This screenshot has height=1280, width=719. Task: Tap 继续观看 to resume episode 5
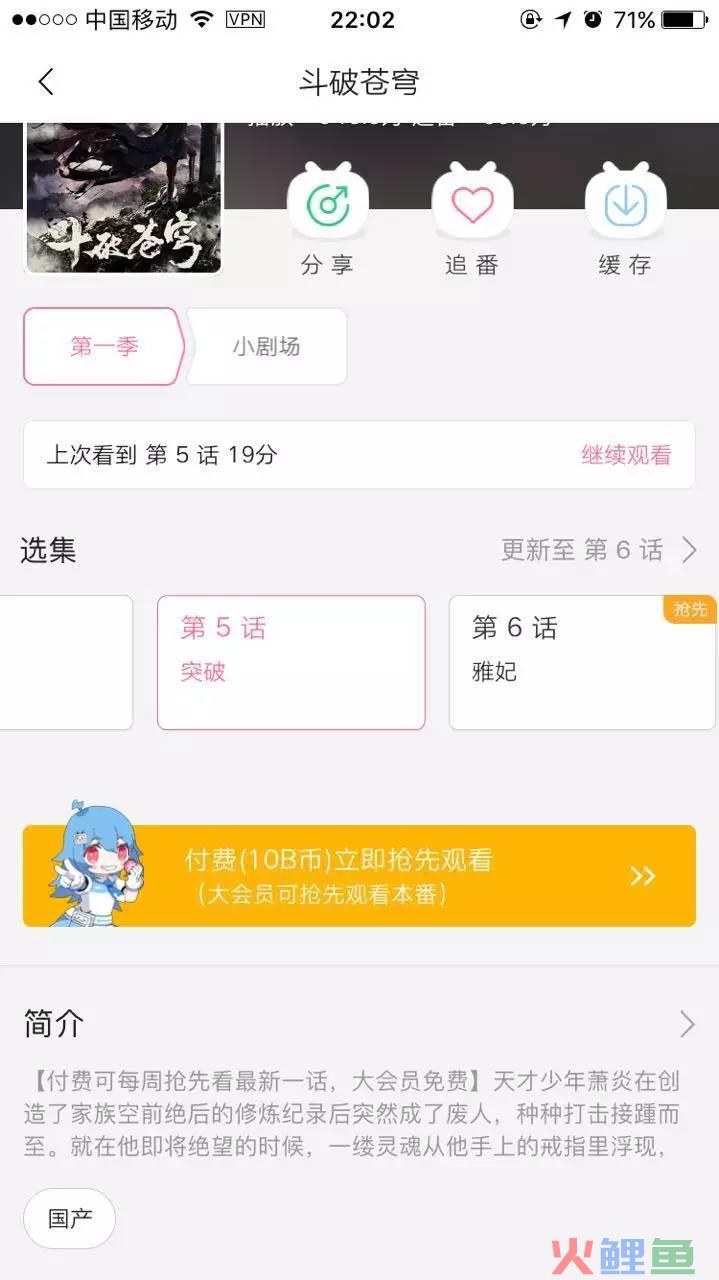[x=626, y=455]
